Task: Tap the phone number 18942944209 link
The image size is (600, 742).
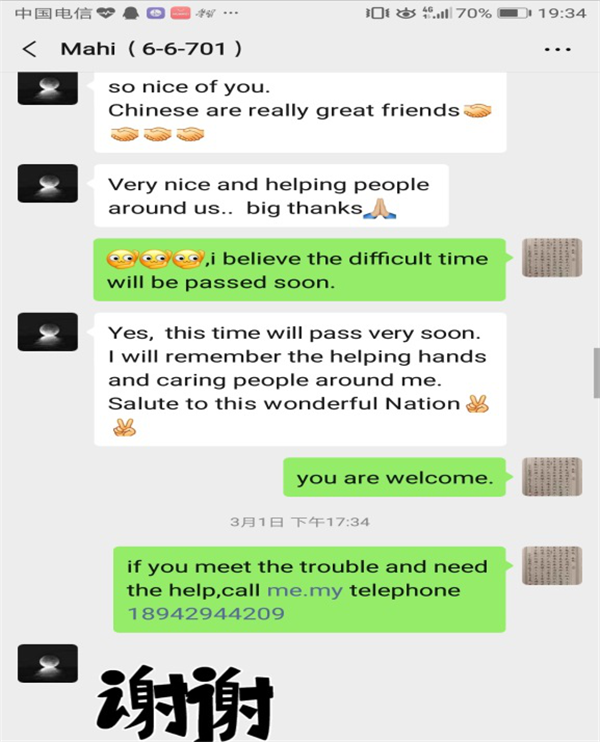Action: click(205, 613)
